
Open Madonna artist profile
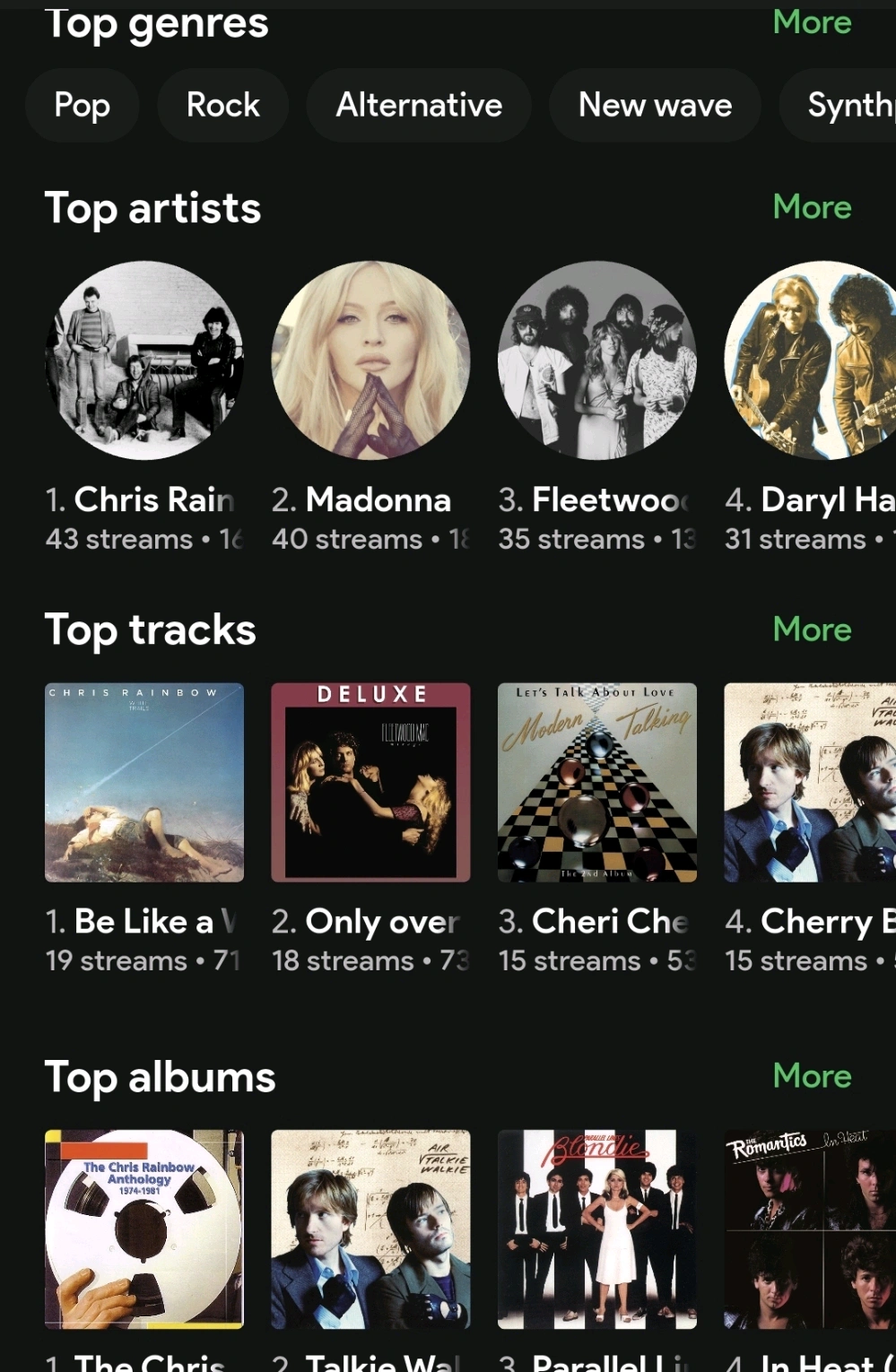click(x=370, y=360)
